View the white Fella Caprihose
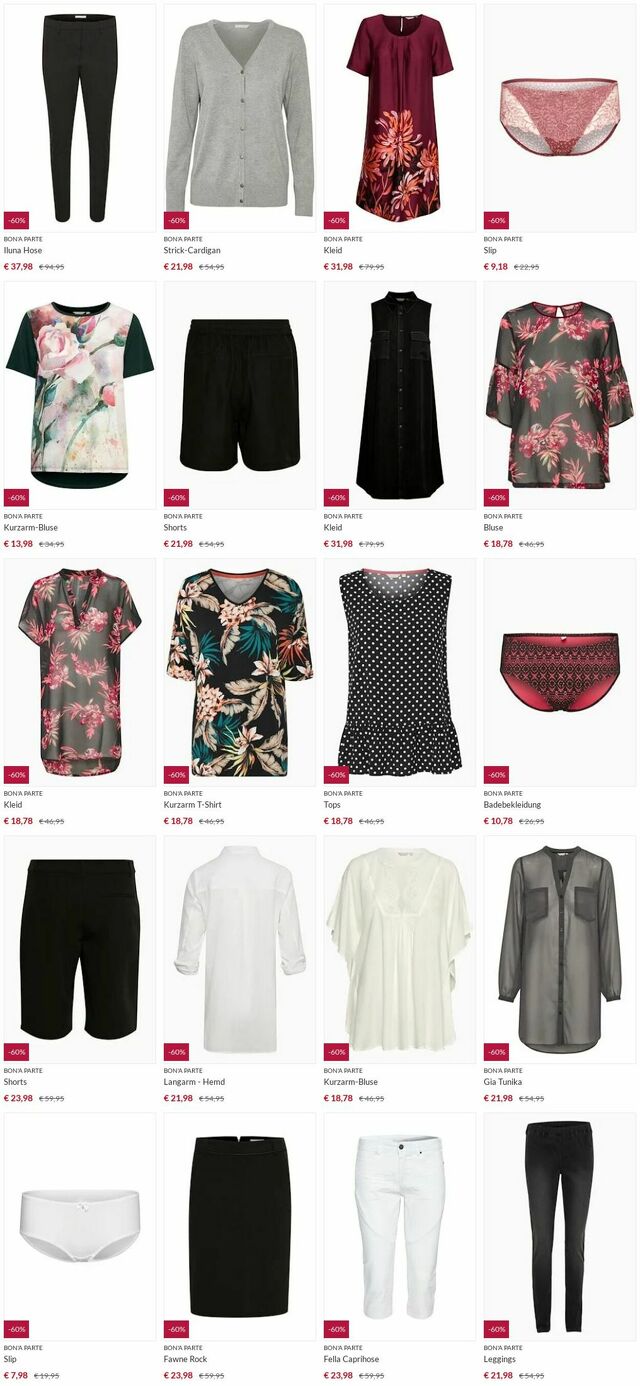This screenshot has width=640, height=1386. click(399, 1226)
